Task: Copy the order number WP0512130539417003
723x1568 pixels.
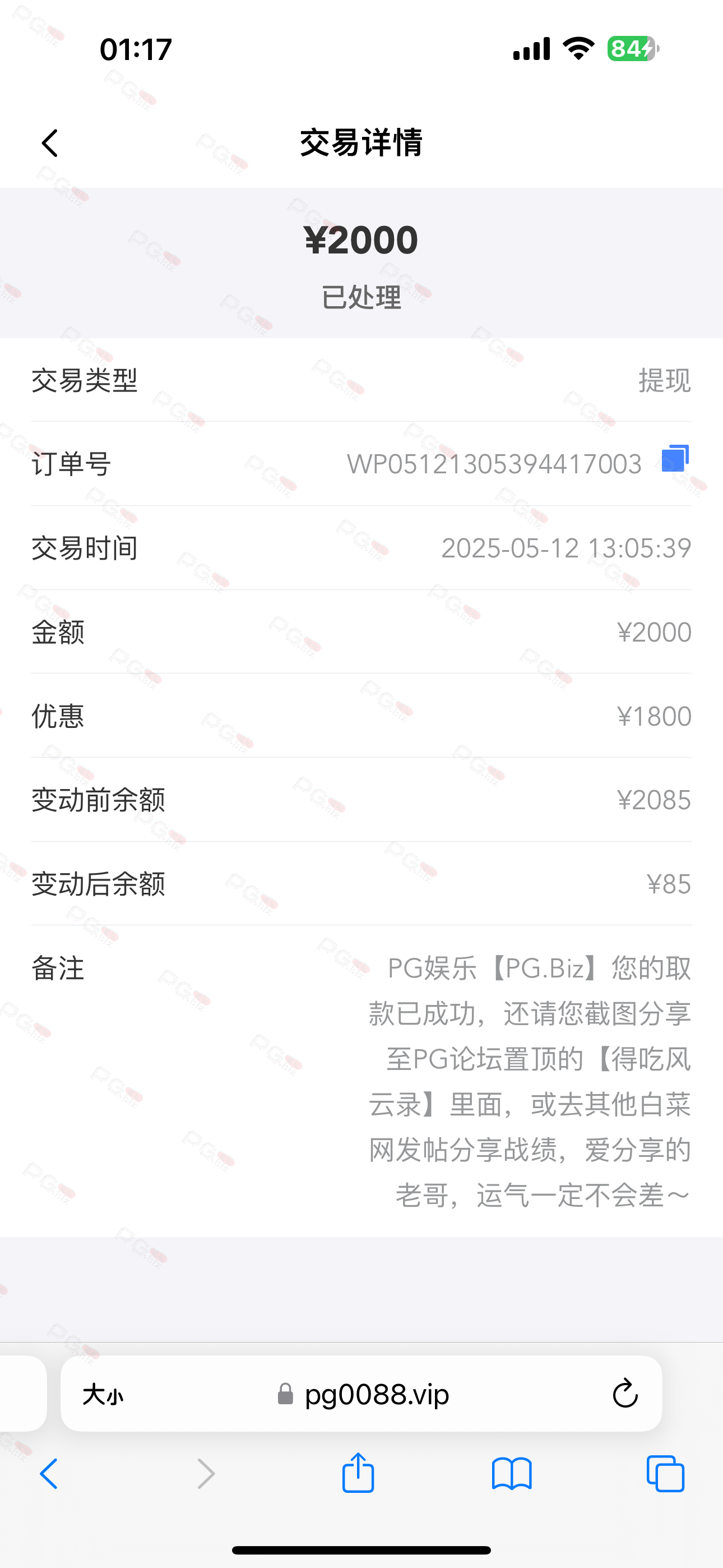Action: [675, 458]
